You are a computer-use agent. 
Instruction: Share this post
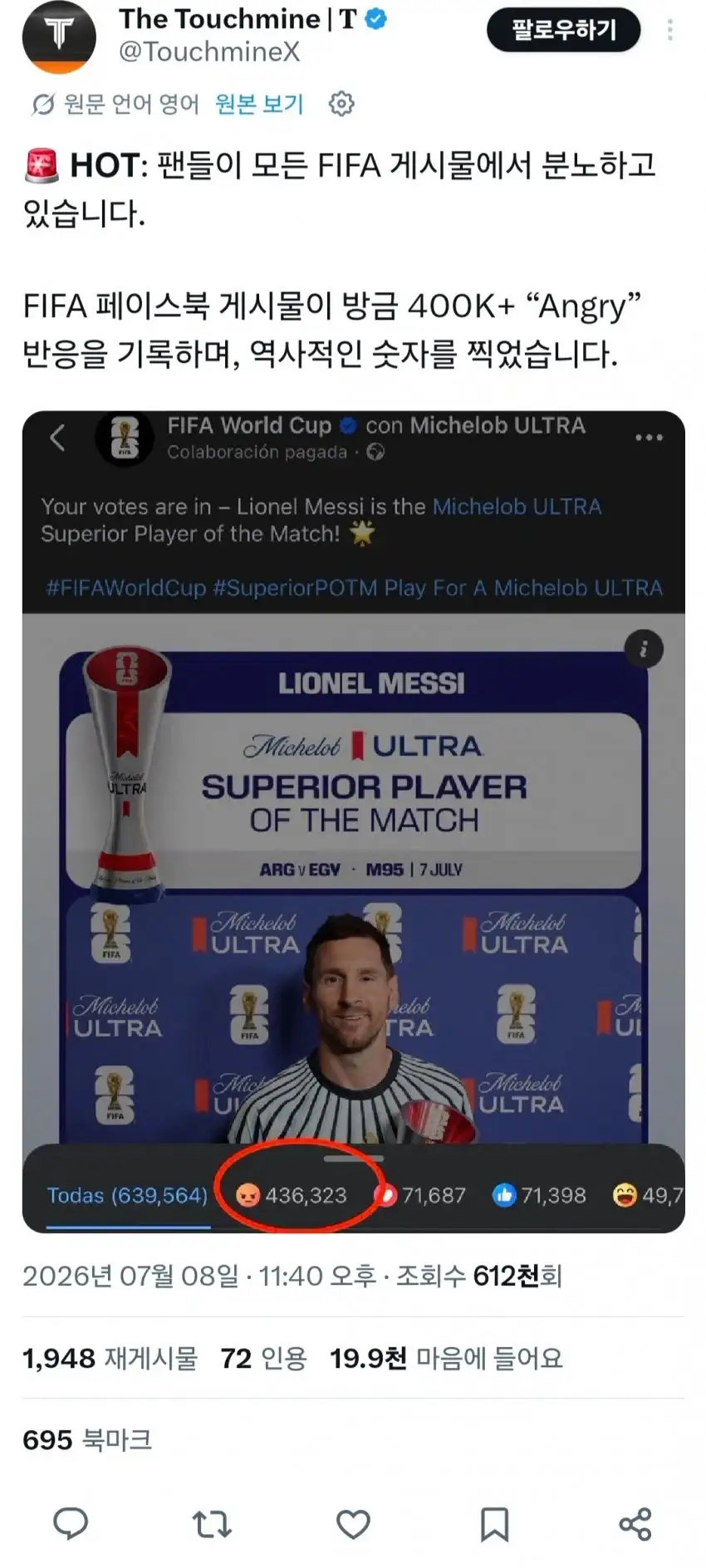coord(635,1524)
